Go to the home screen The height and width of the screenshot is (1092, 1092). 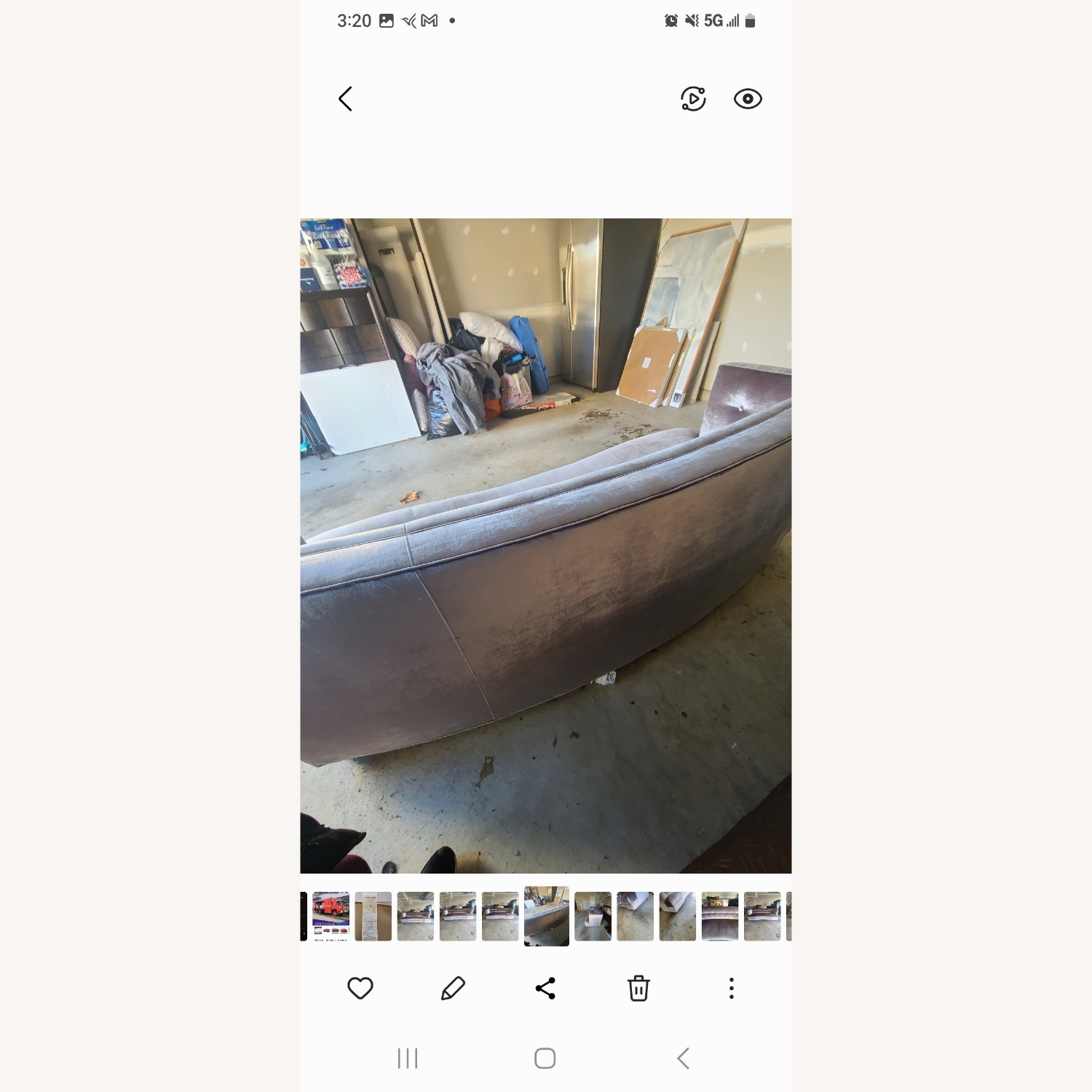545,1058
